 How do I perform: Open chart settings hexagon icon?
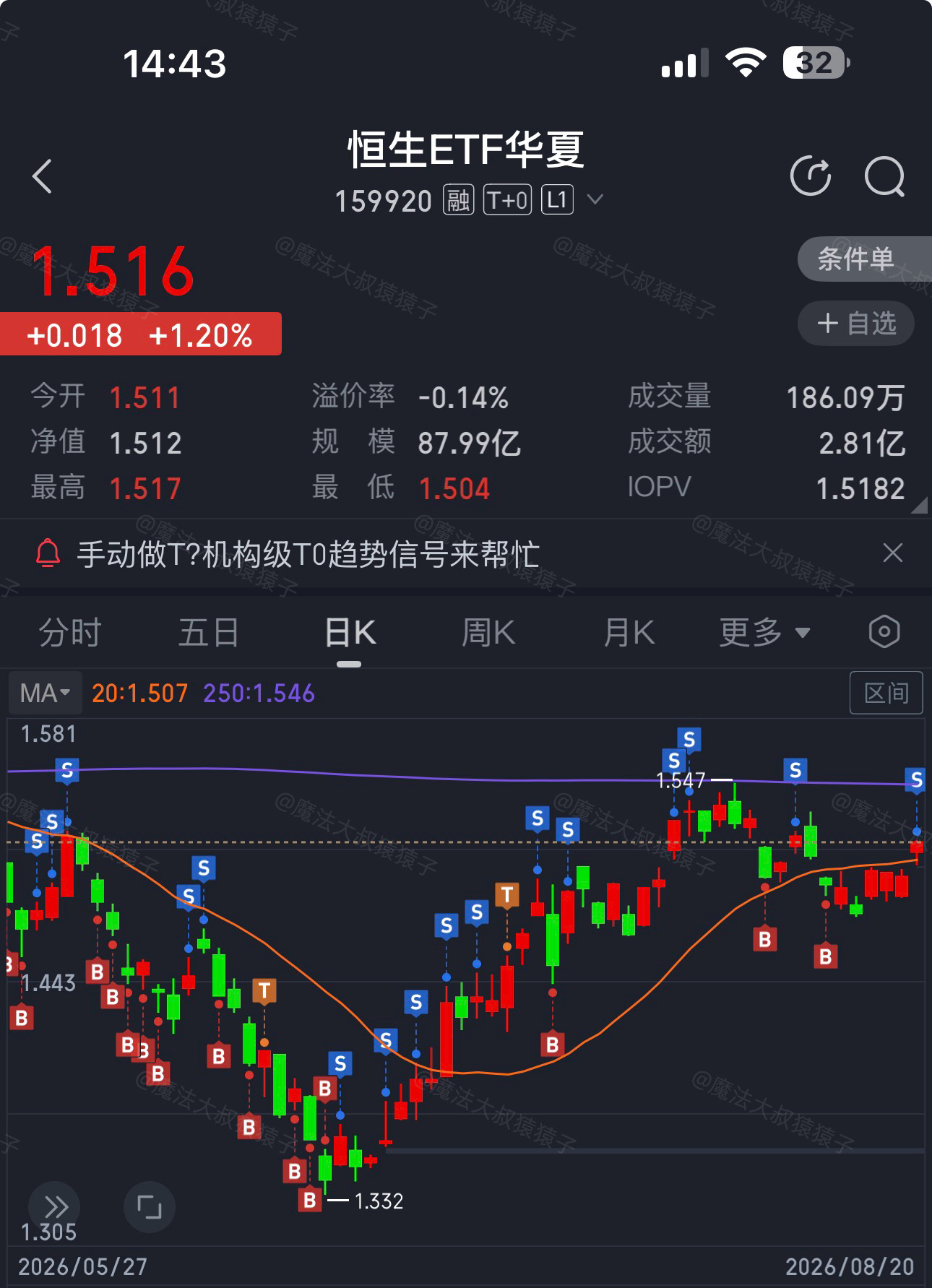(884, 632)
